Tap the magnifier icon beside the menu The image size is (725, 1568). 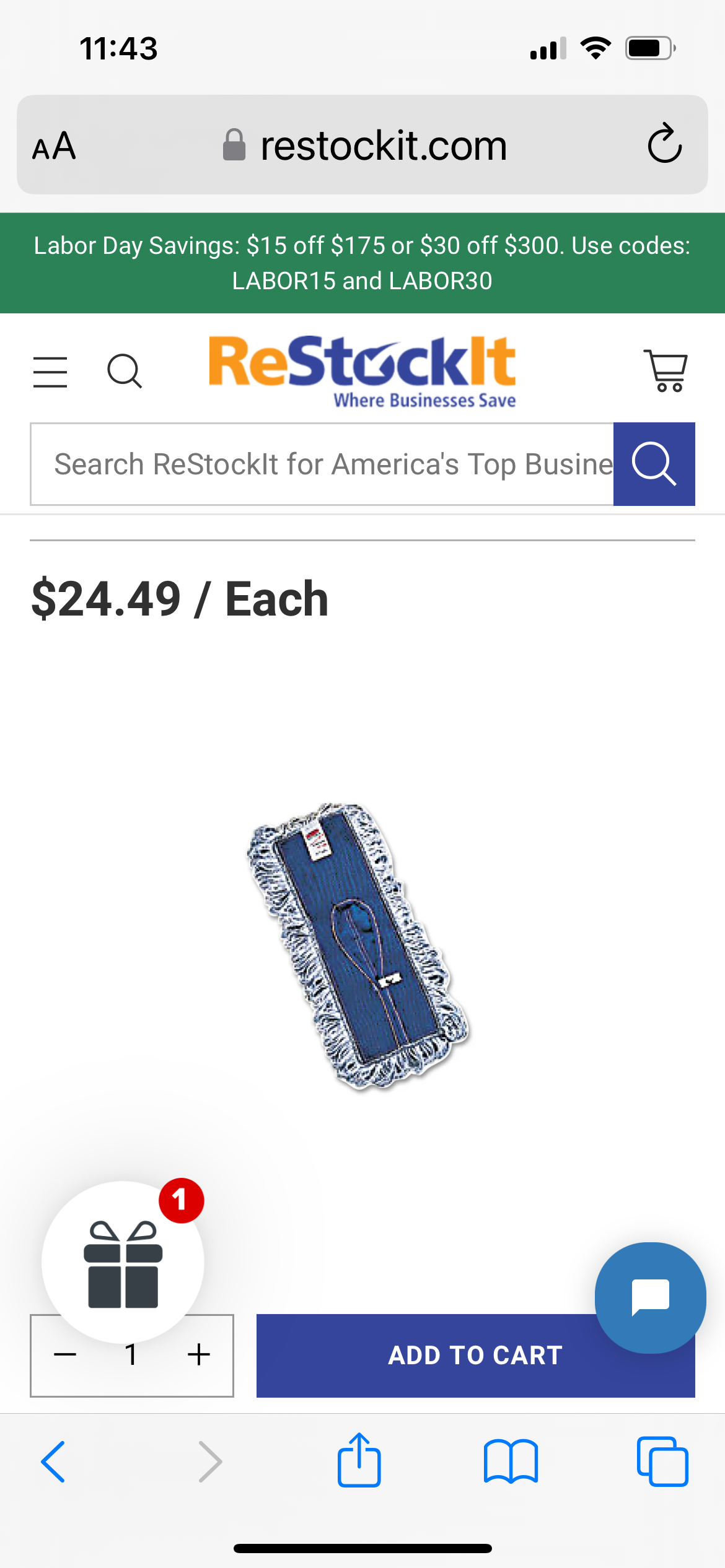point(125,372)
